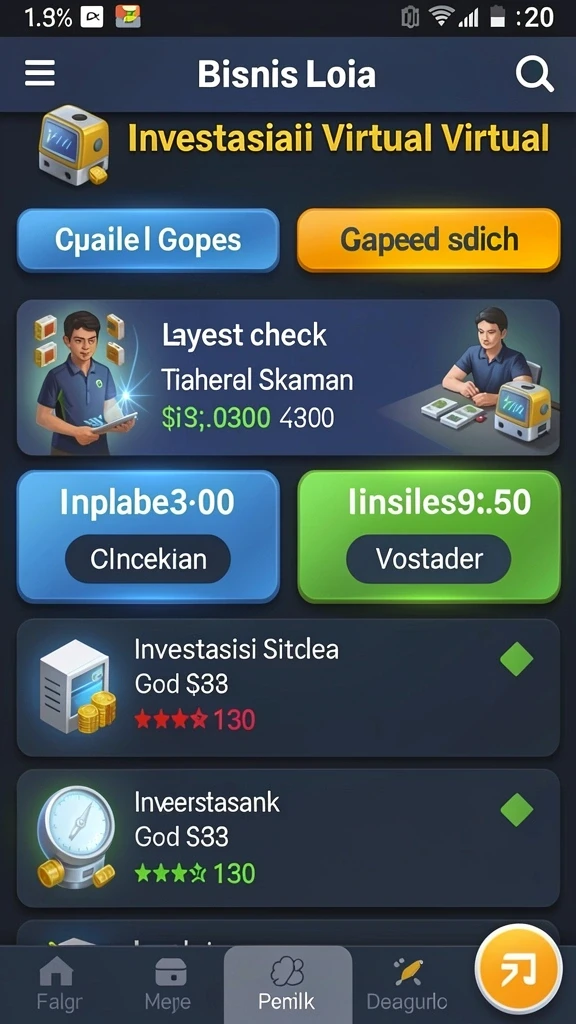
Task: Open the hamburger menu
Action: pos(40,73)
